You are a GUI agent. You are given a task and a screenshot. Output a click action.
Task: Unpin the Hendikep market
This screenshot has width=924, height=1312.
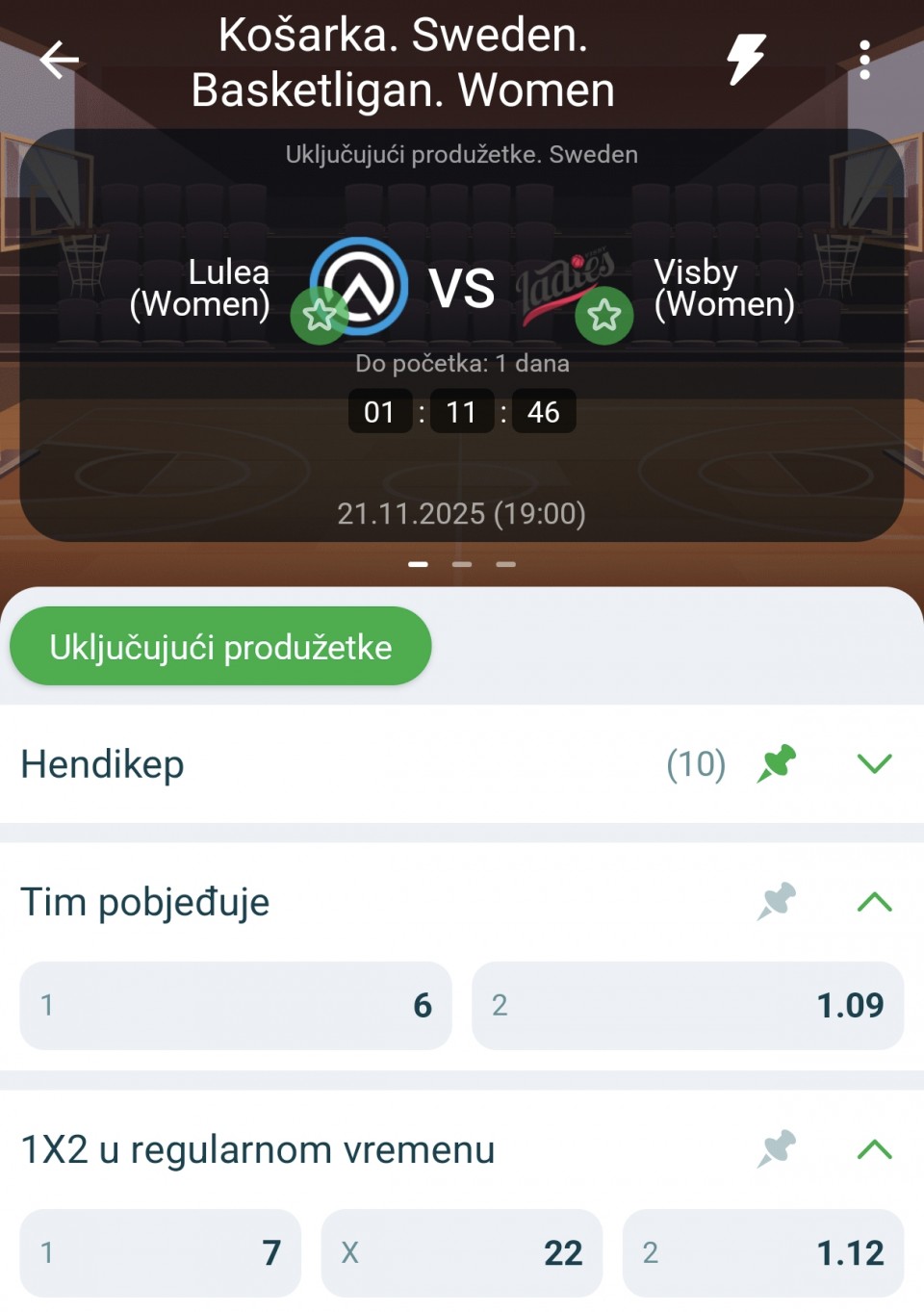[x=776, y=764]
